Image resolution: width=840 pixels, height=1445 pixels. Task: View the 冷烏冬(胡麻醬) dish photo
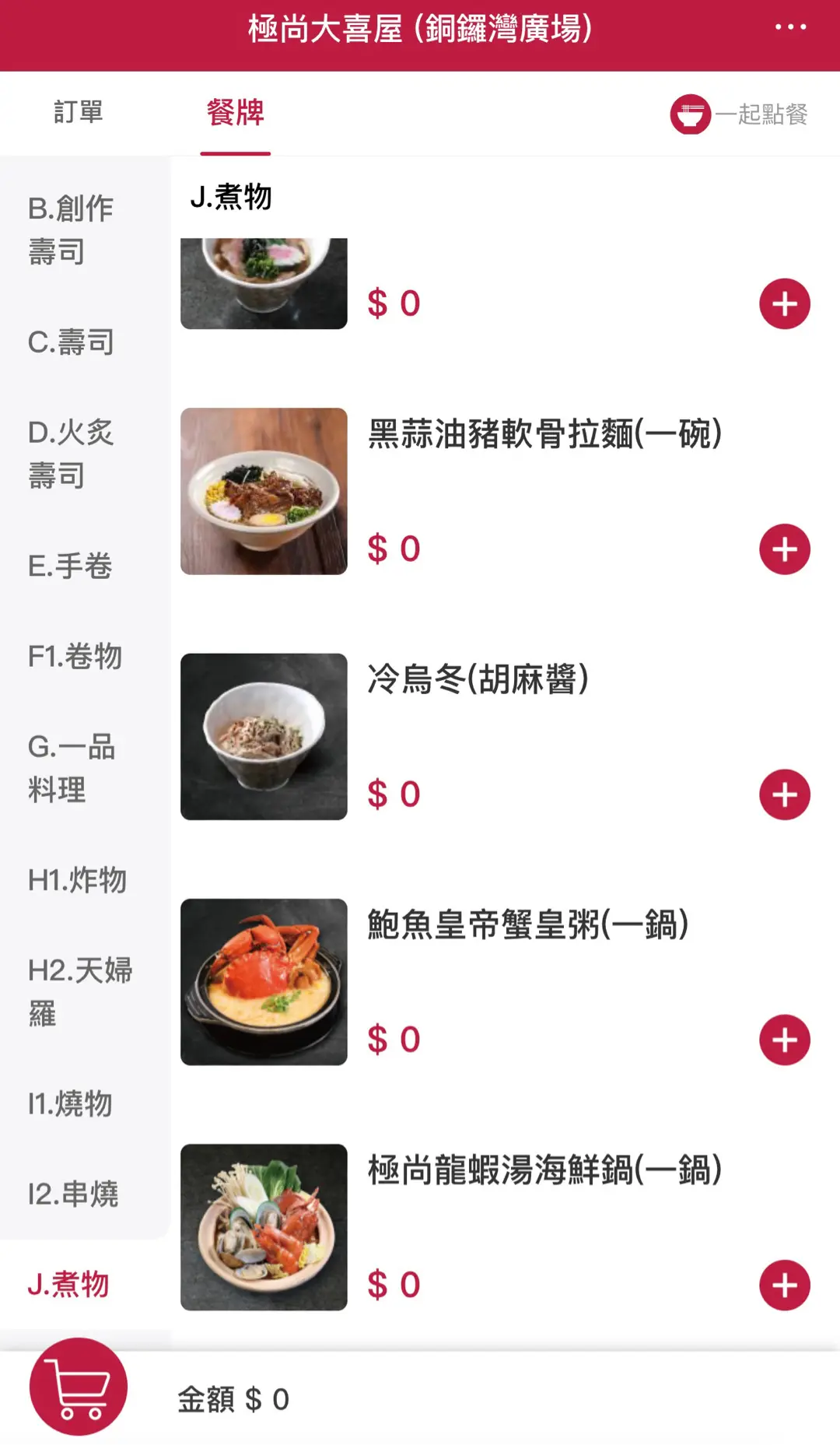tap(264, 736)
